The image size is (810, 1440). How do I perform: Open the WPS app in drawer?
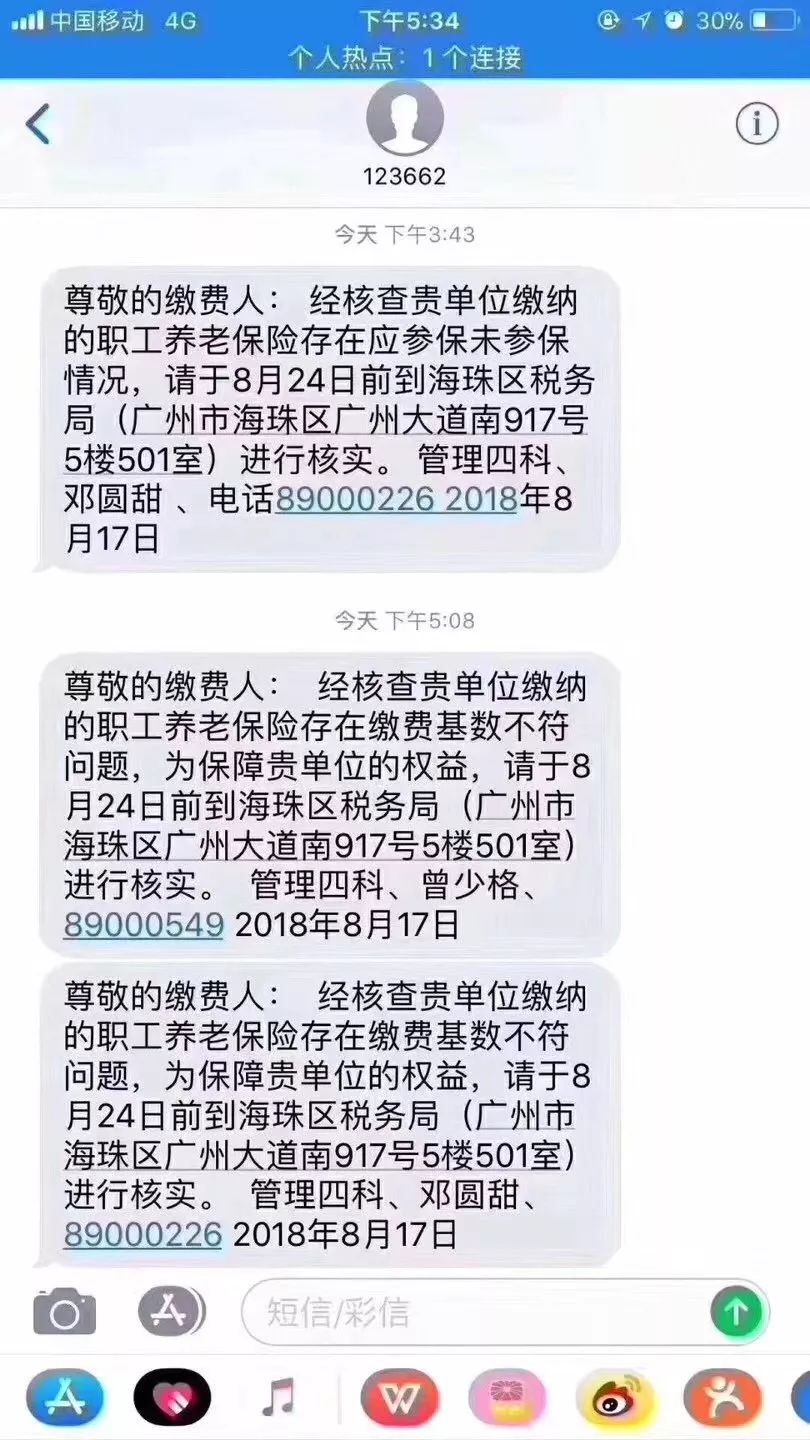pos(400,1397)
